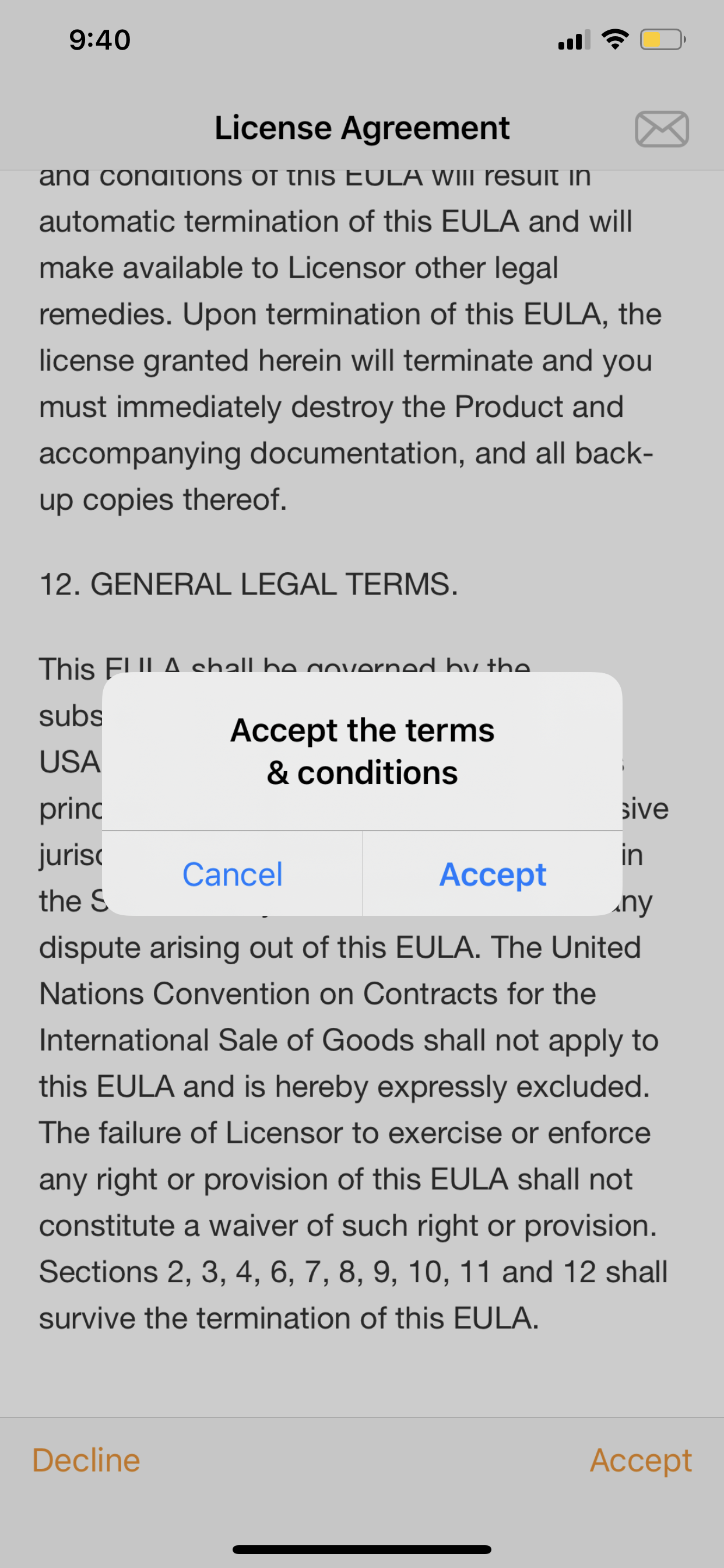This screenshot has width=724, height=1568.
Task: Tap Cancel to dismiss the dialog
Action: tap(232, 874)
